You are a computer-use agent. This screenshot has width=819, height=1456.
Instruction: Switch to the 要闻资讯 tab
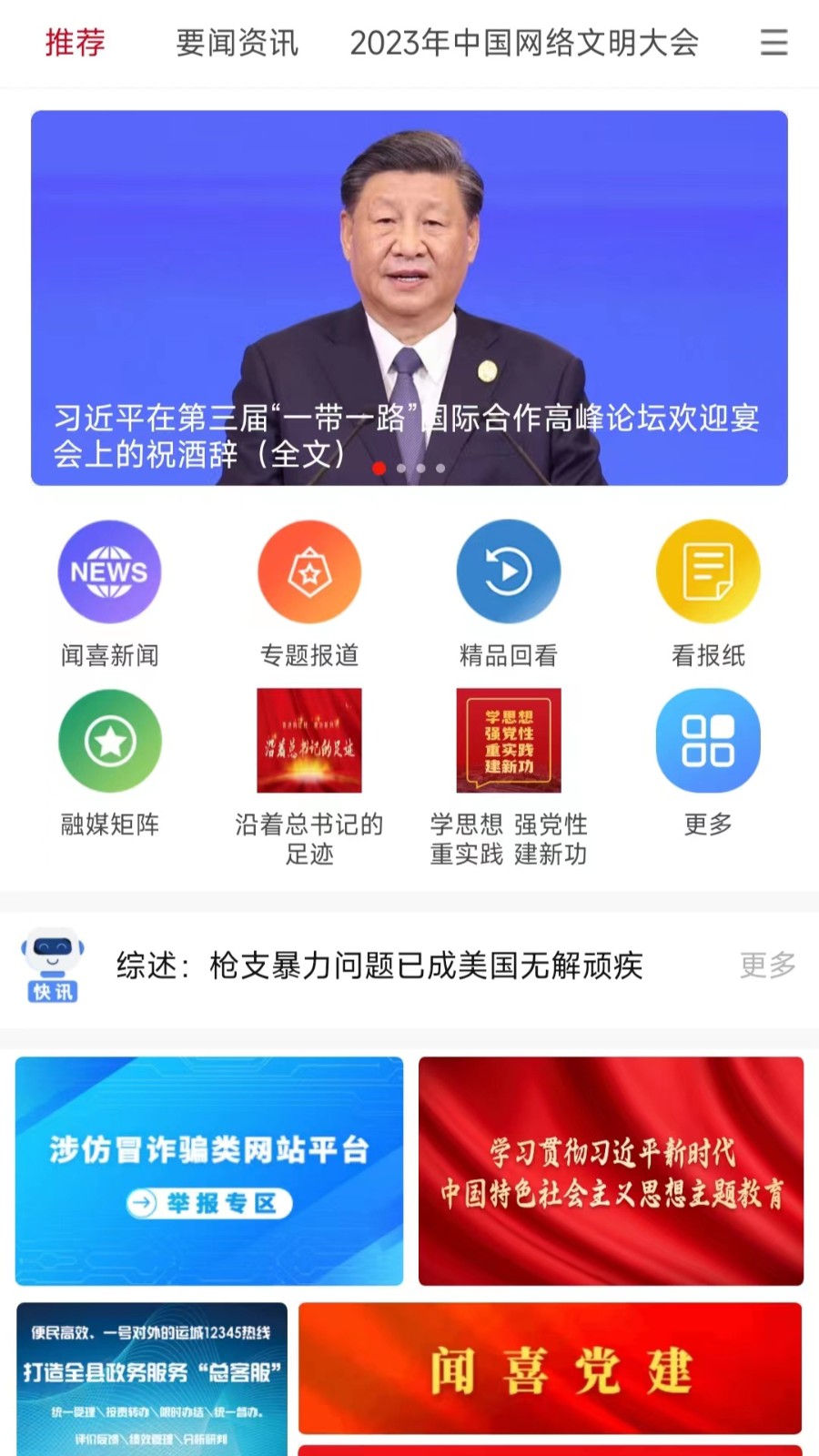237,43
